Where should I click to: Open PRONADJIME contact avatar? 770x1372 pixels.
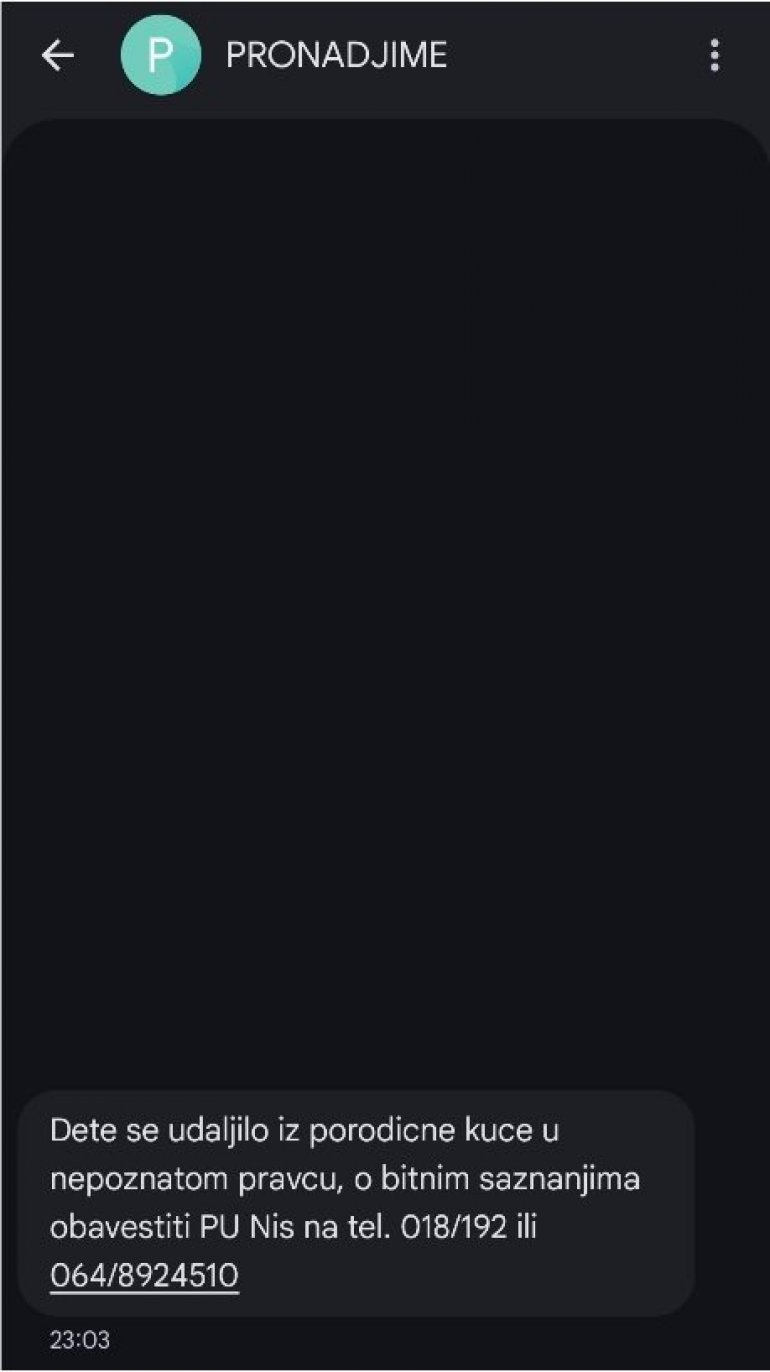tap(160, 56)
